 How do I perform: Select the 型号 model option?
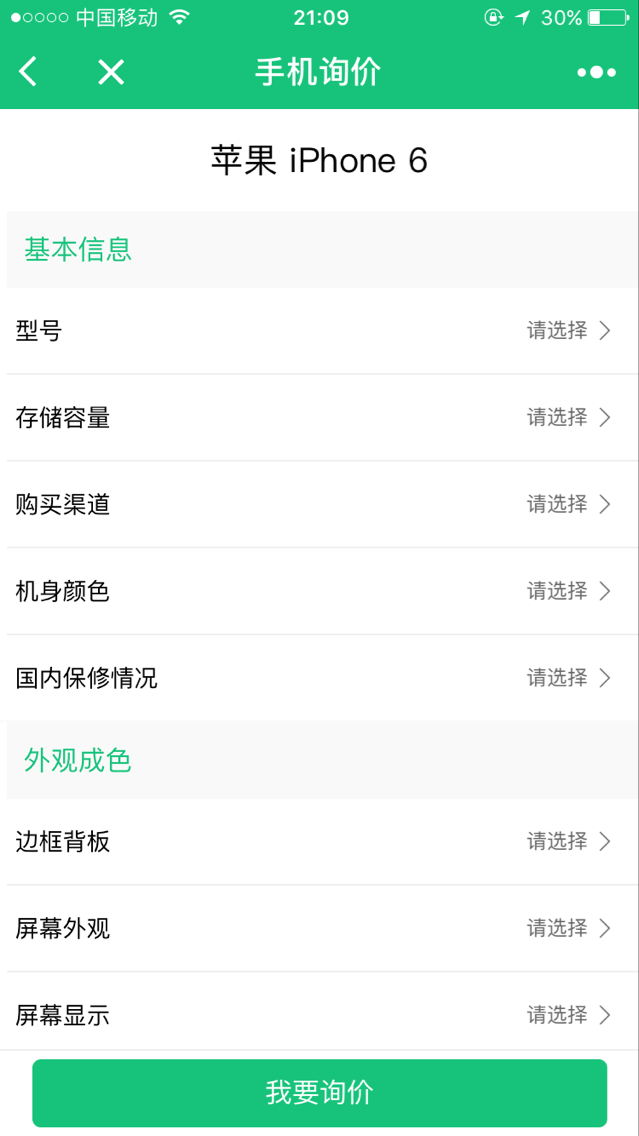point(322,331)
